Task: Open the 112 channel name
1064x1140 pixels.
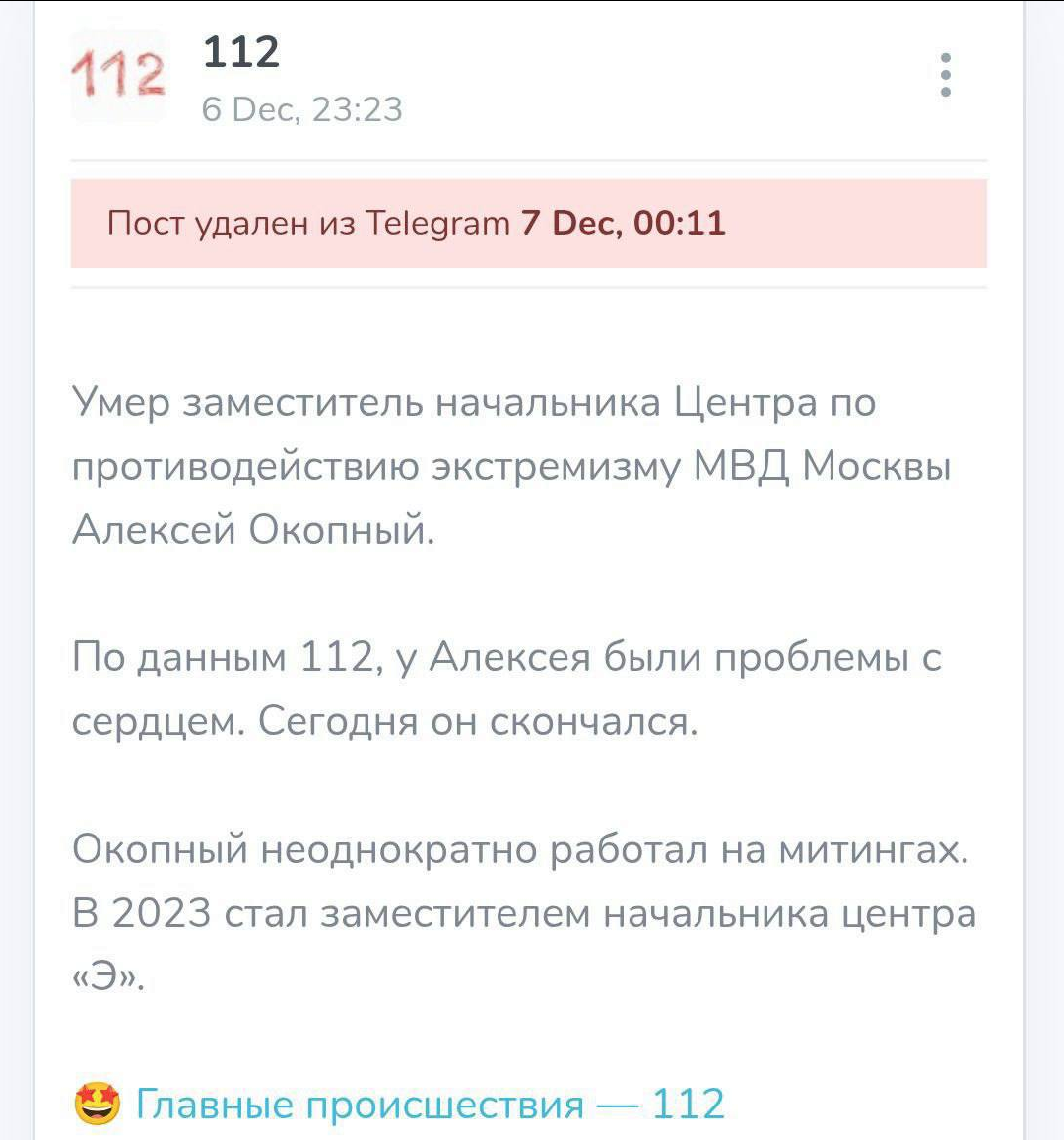Action: point(241,52)
